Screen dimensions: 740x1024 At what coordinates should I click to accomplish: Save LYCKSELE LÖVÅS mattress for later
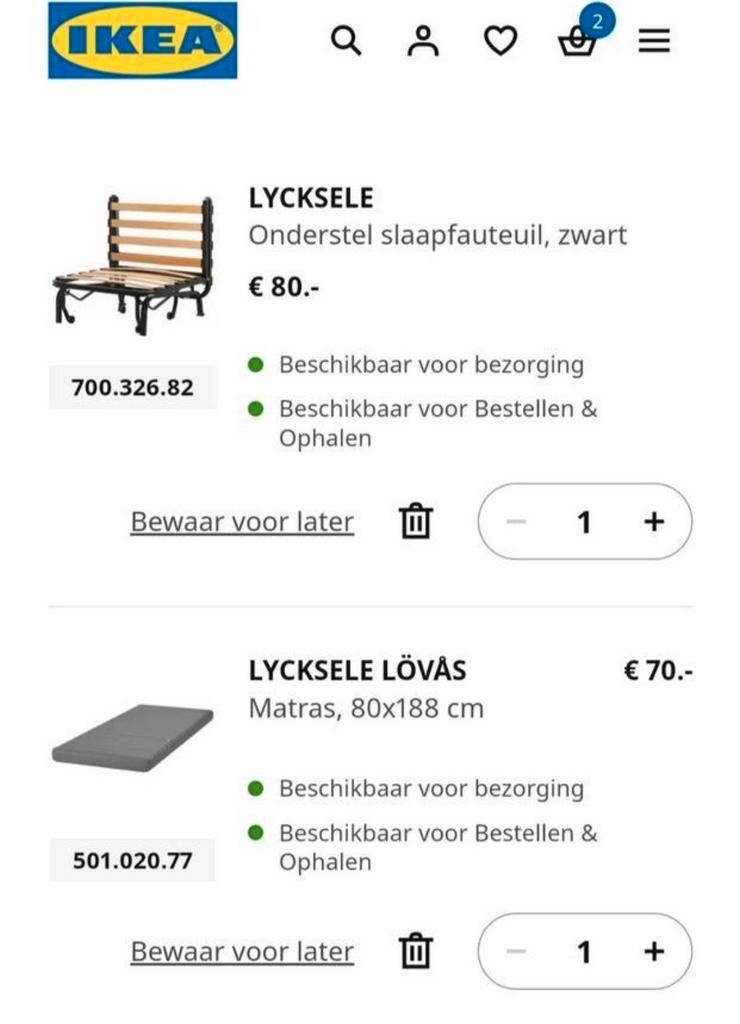point(242,951)
